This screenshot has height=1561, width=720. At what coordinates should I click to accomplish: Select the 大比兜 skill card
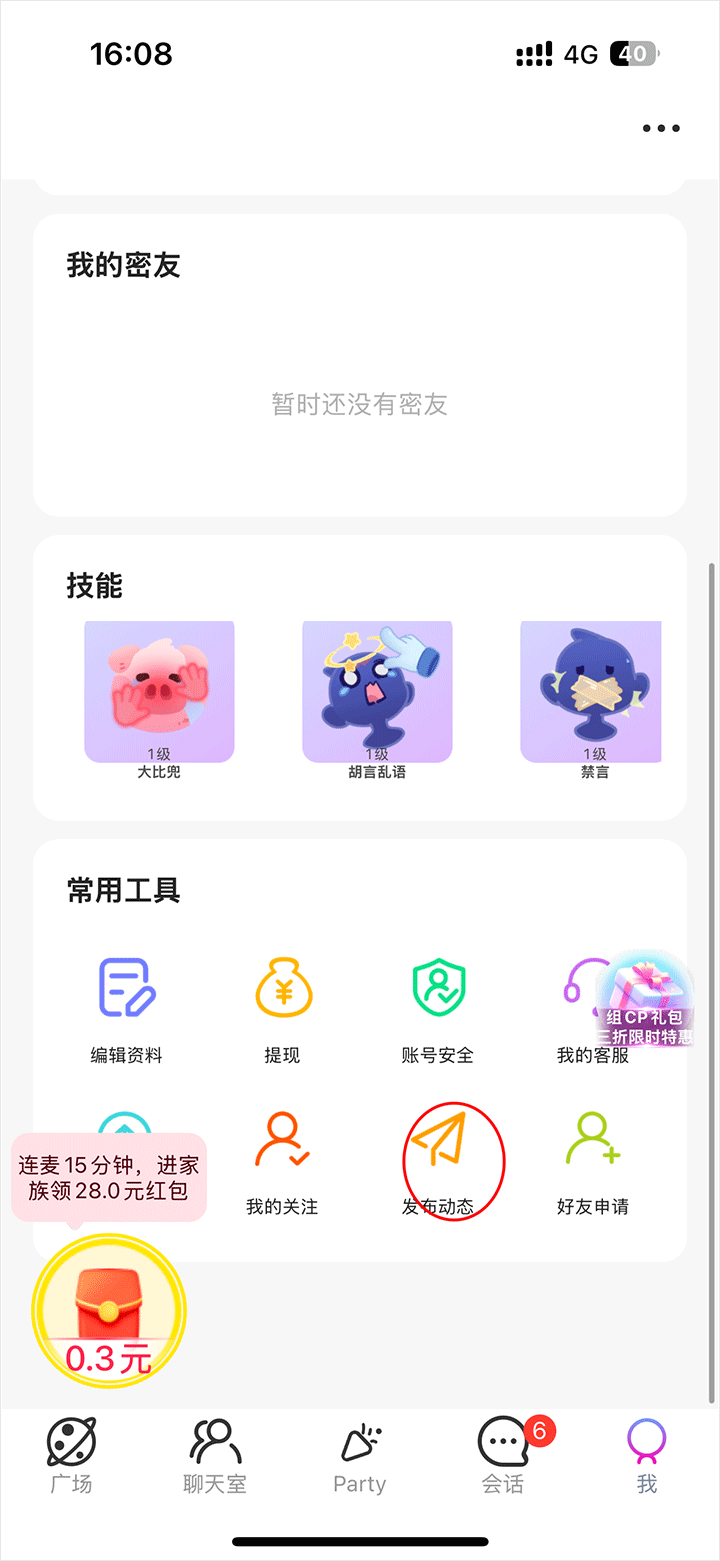[x=159, y=692]
